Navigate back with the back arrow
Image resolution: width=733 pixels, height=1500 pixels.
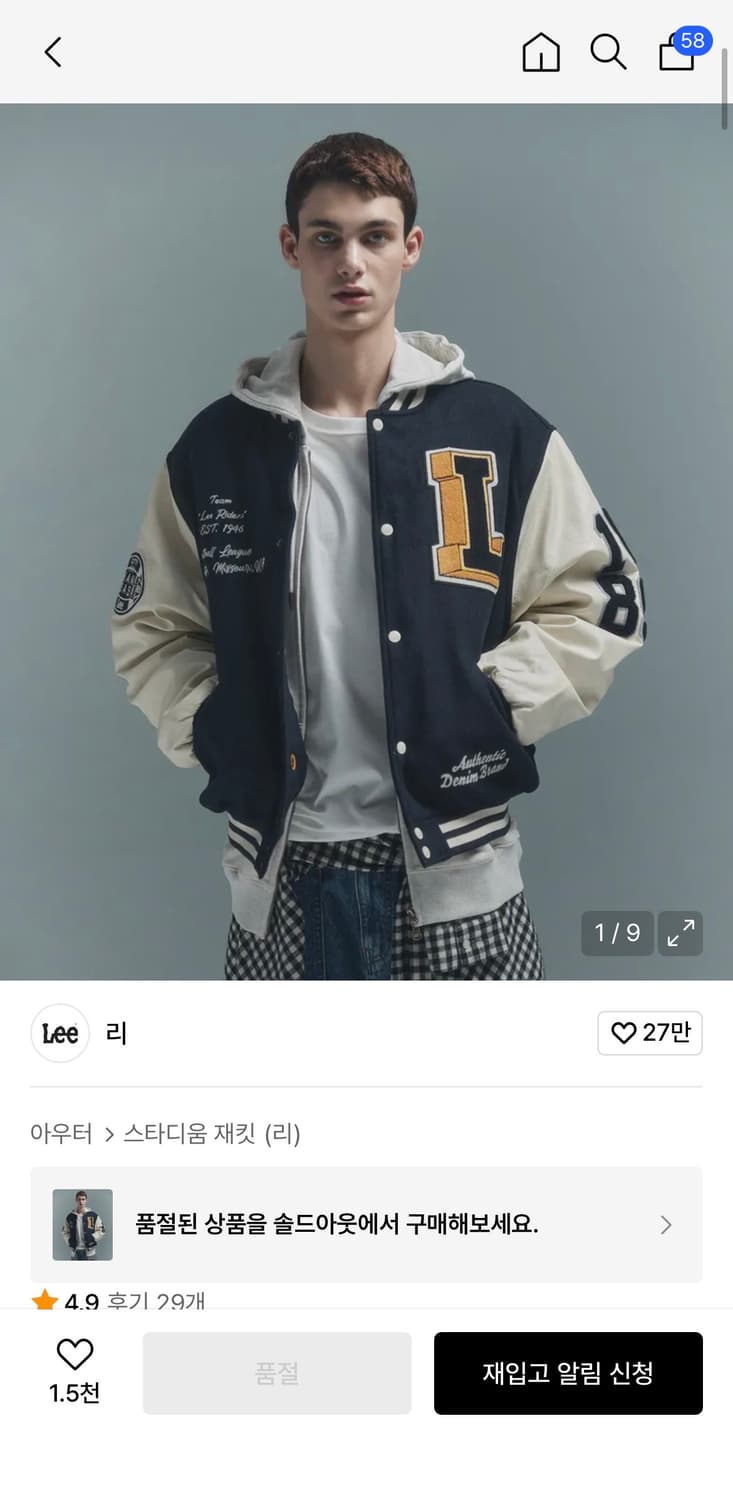(52, 52)
